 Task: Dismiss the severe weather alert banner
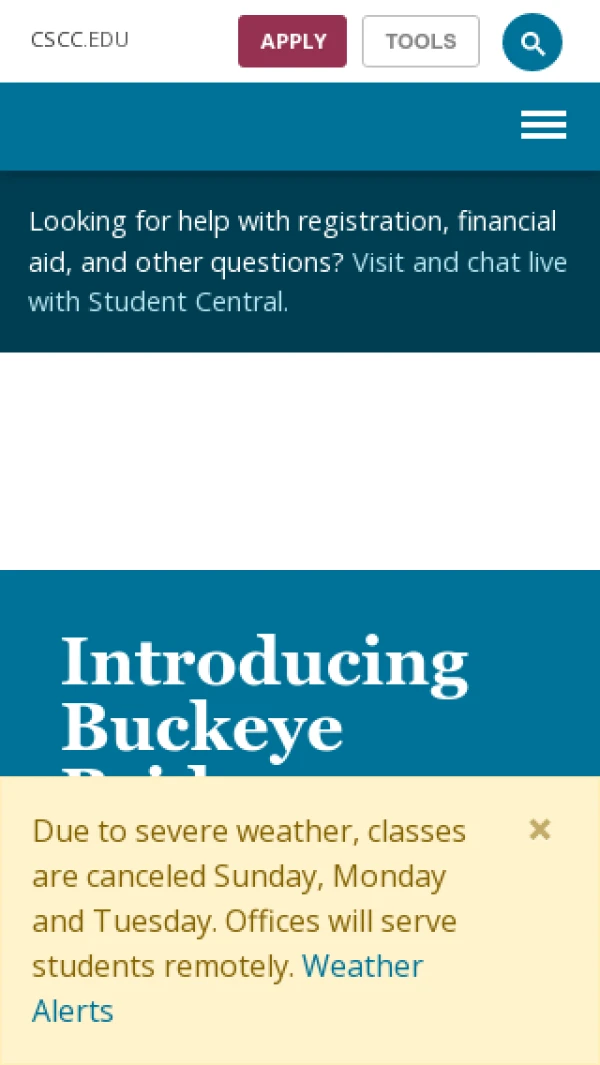pyautogui.click(x=540, y=829)
